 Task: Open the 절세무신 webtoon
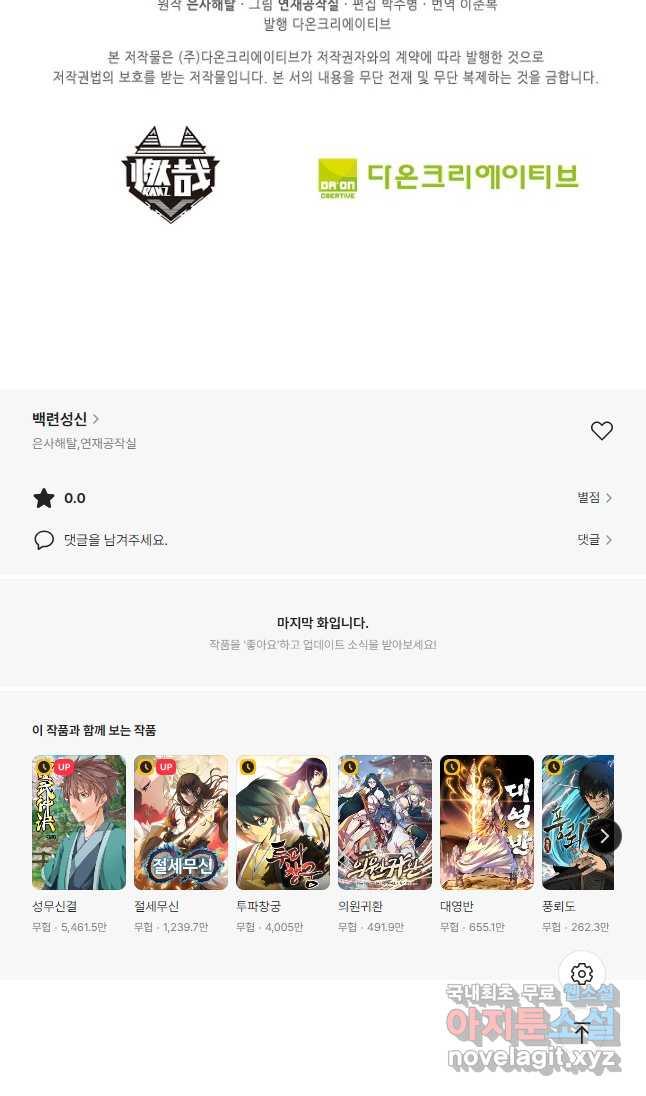(x=181, y=823)
